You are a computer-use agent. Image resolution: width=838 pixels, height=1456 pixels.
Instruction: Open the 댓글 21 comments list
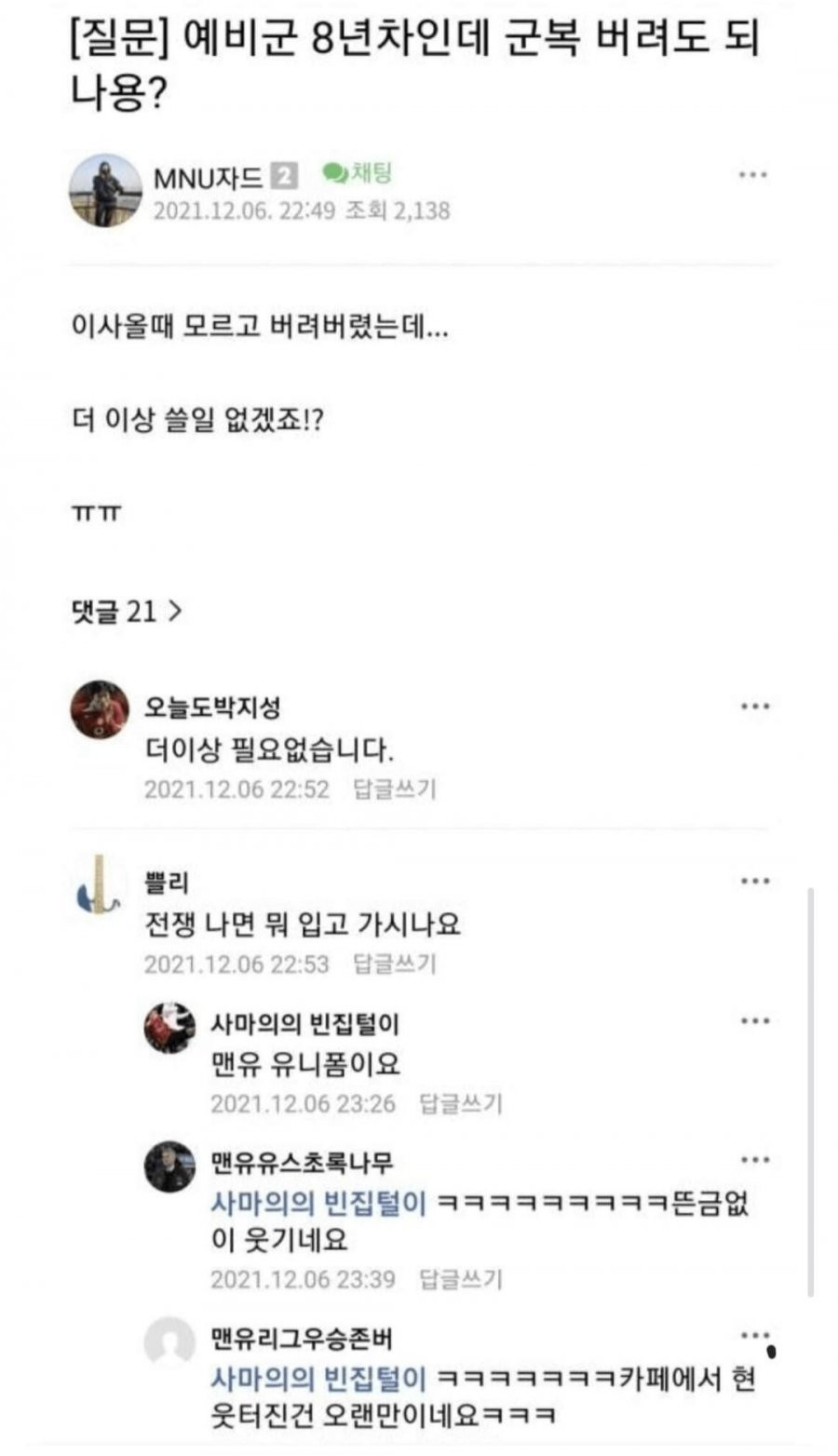[127, 612]
